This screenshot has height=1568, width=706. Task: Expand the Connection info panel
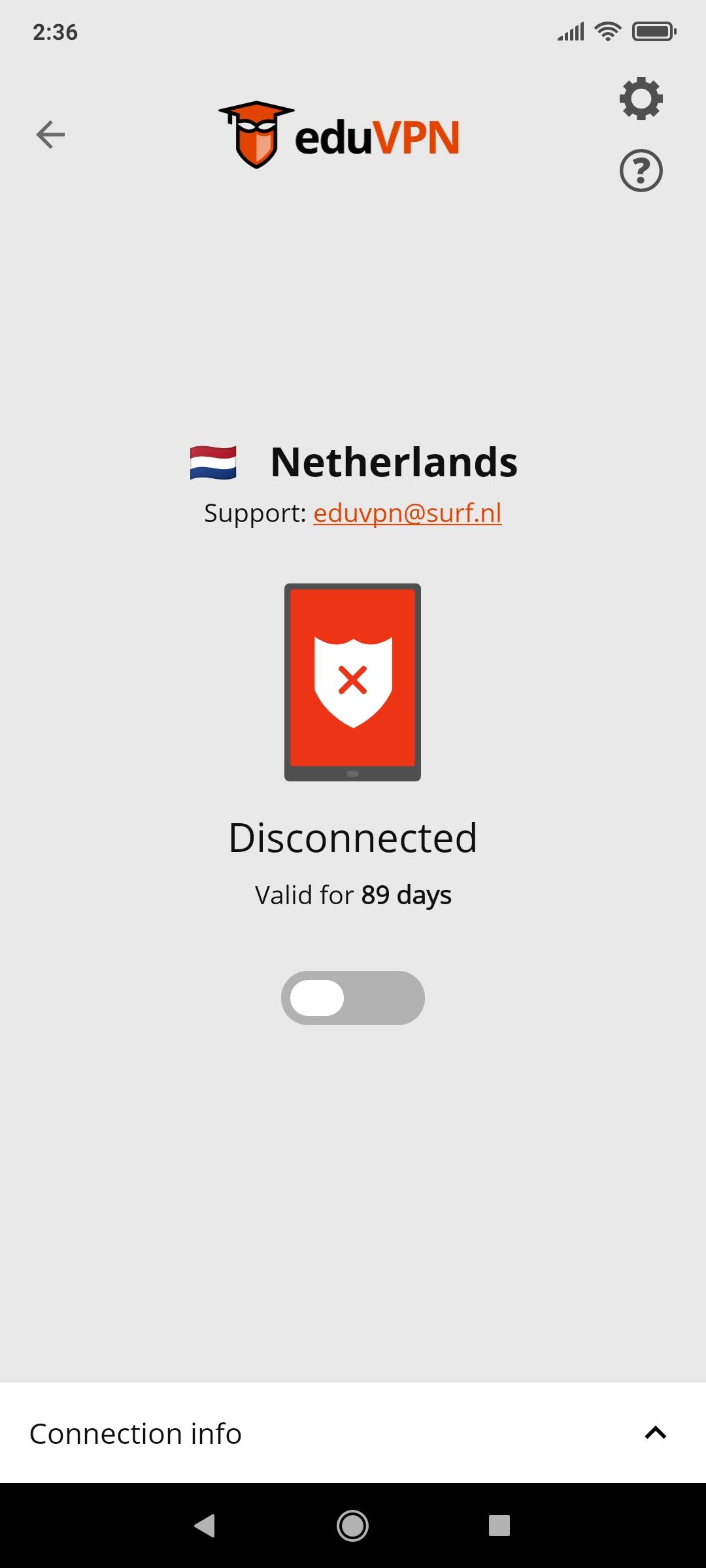655,1433
